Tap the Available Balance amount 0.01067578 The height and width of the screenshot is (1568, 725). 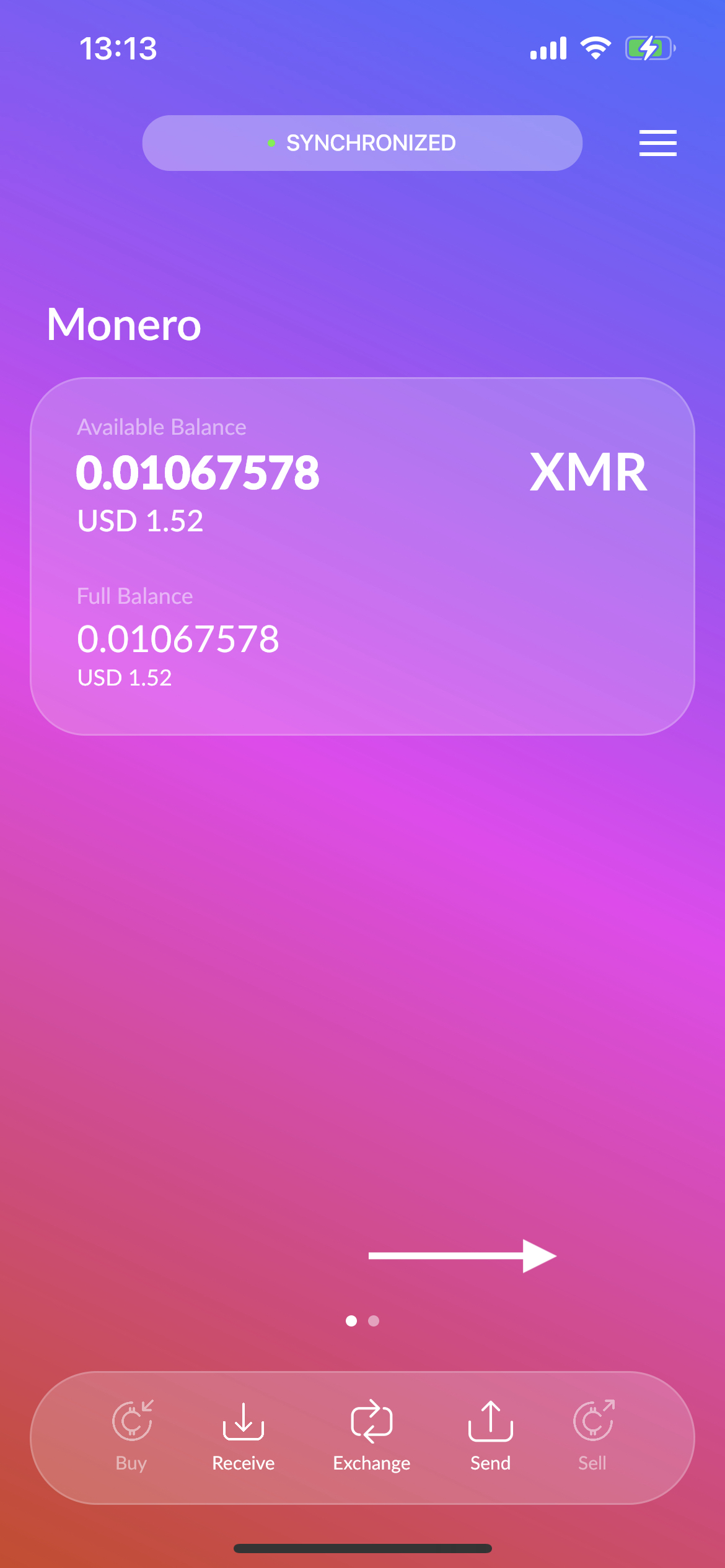pos(197,473)
